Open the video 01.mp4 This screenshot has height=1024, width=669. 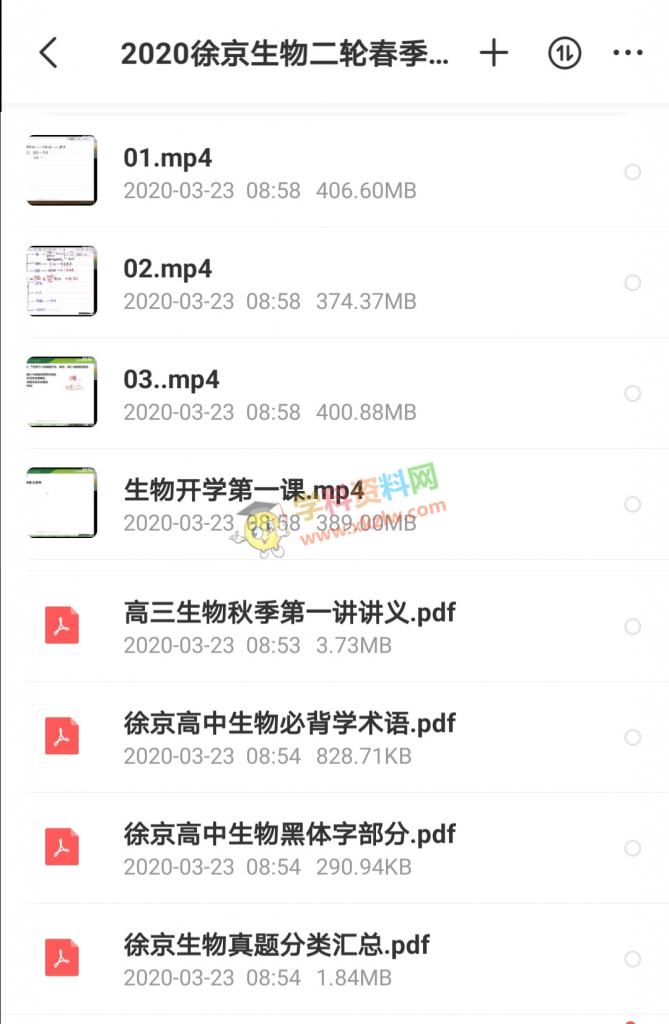coord(168,158)
